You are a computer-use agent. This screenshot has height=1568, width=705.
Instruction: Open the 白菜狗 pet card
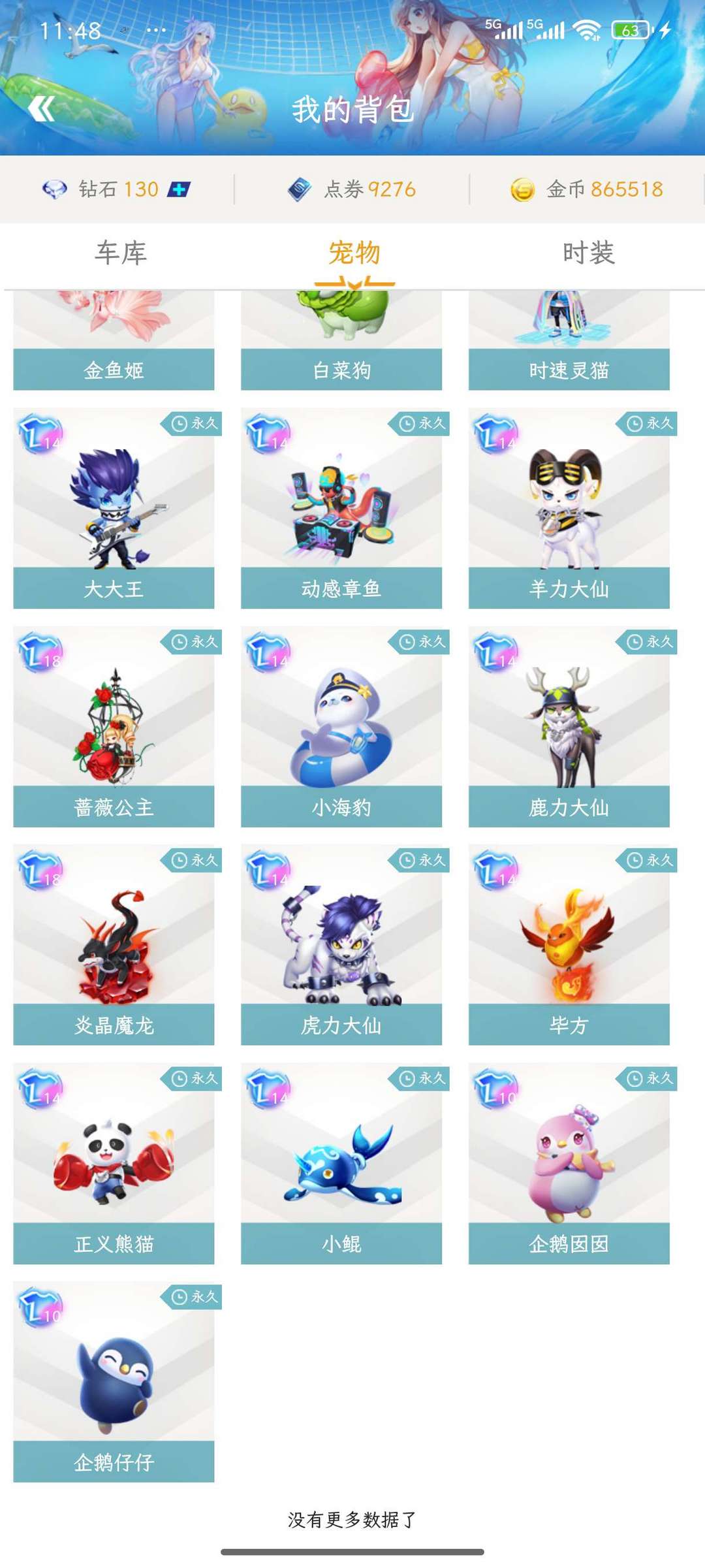click(341, 340)
